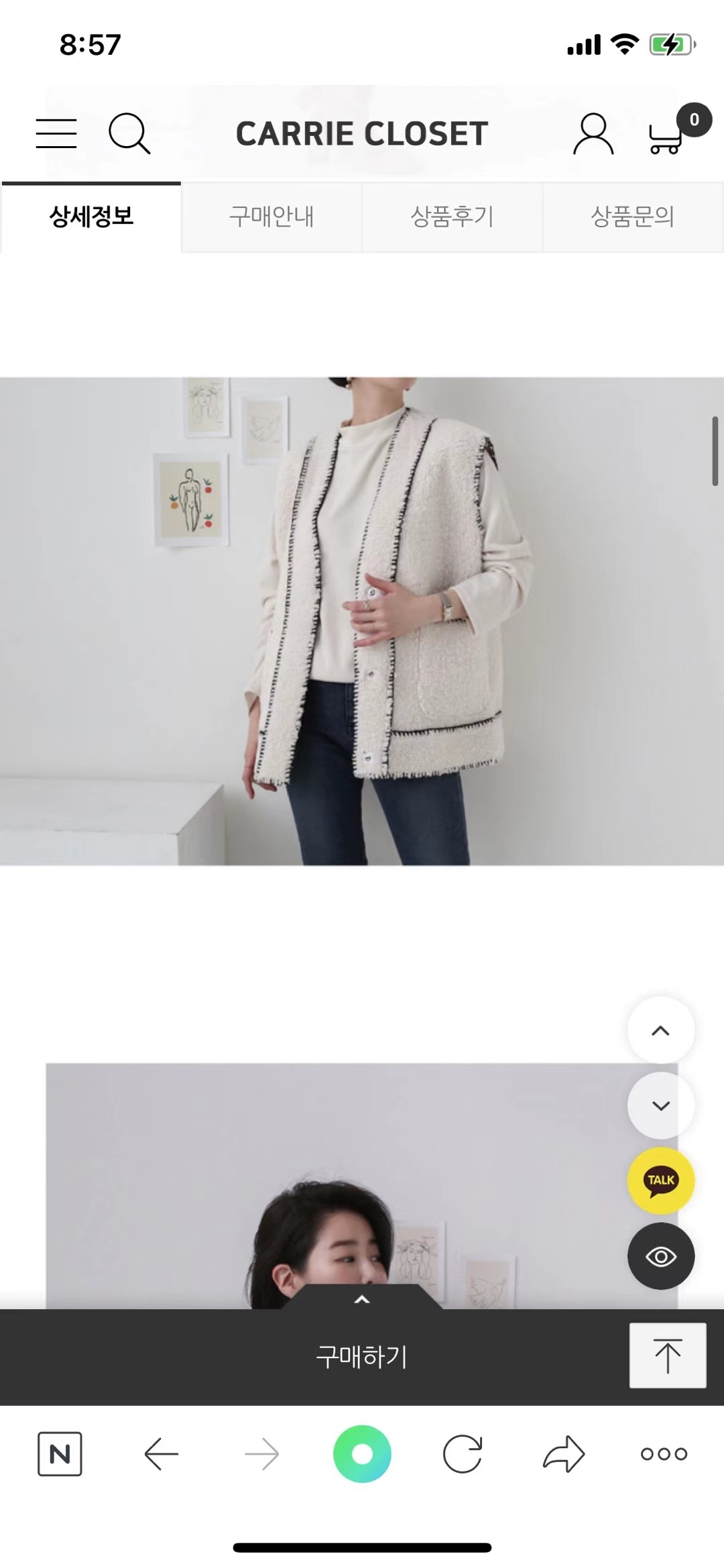Open the search magnifier icon
724x1568 pixels.
(x=129, y=133)
